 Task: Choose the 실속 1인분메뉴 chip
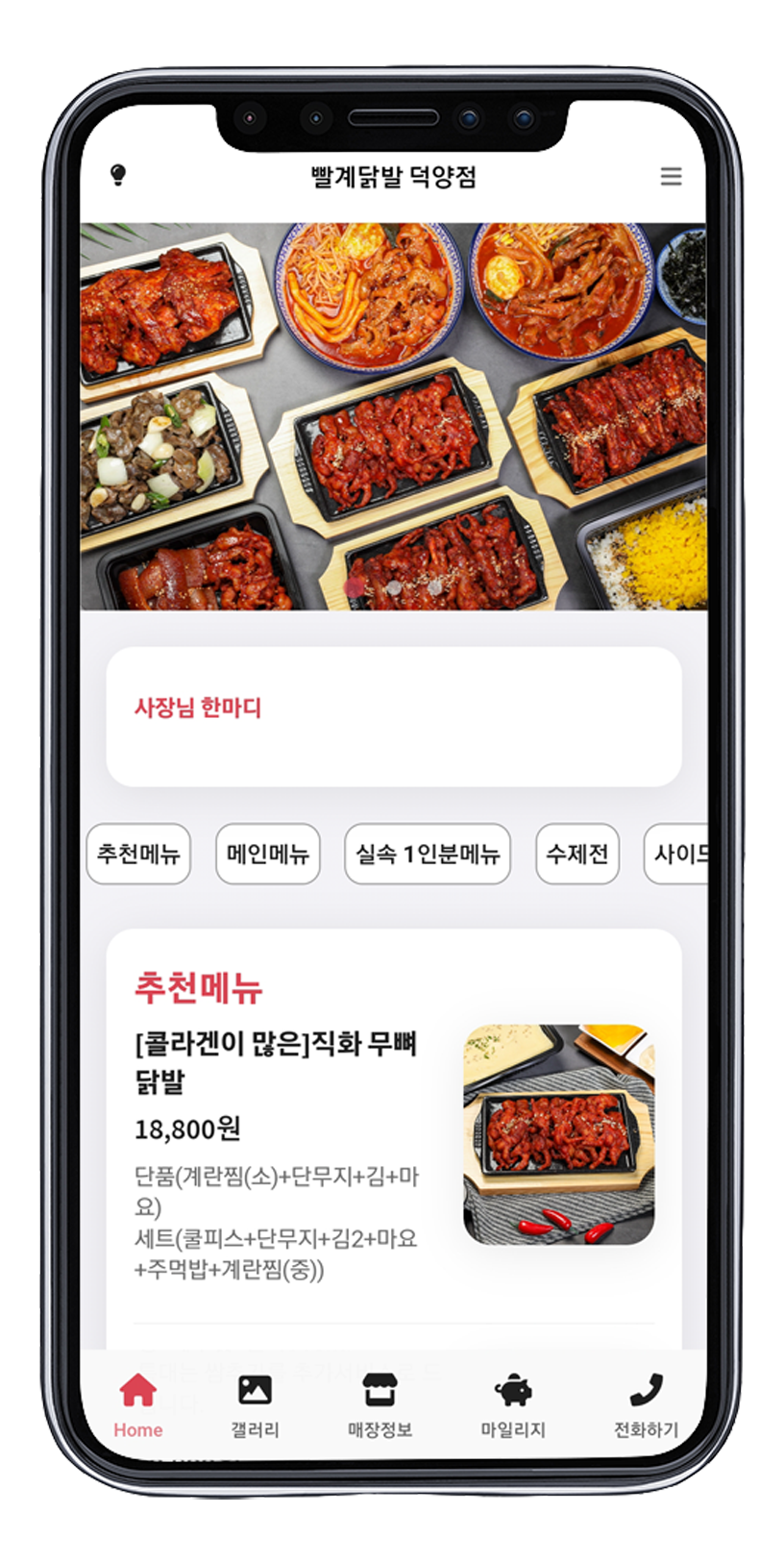tap(427, 854)
